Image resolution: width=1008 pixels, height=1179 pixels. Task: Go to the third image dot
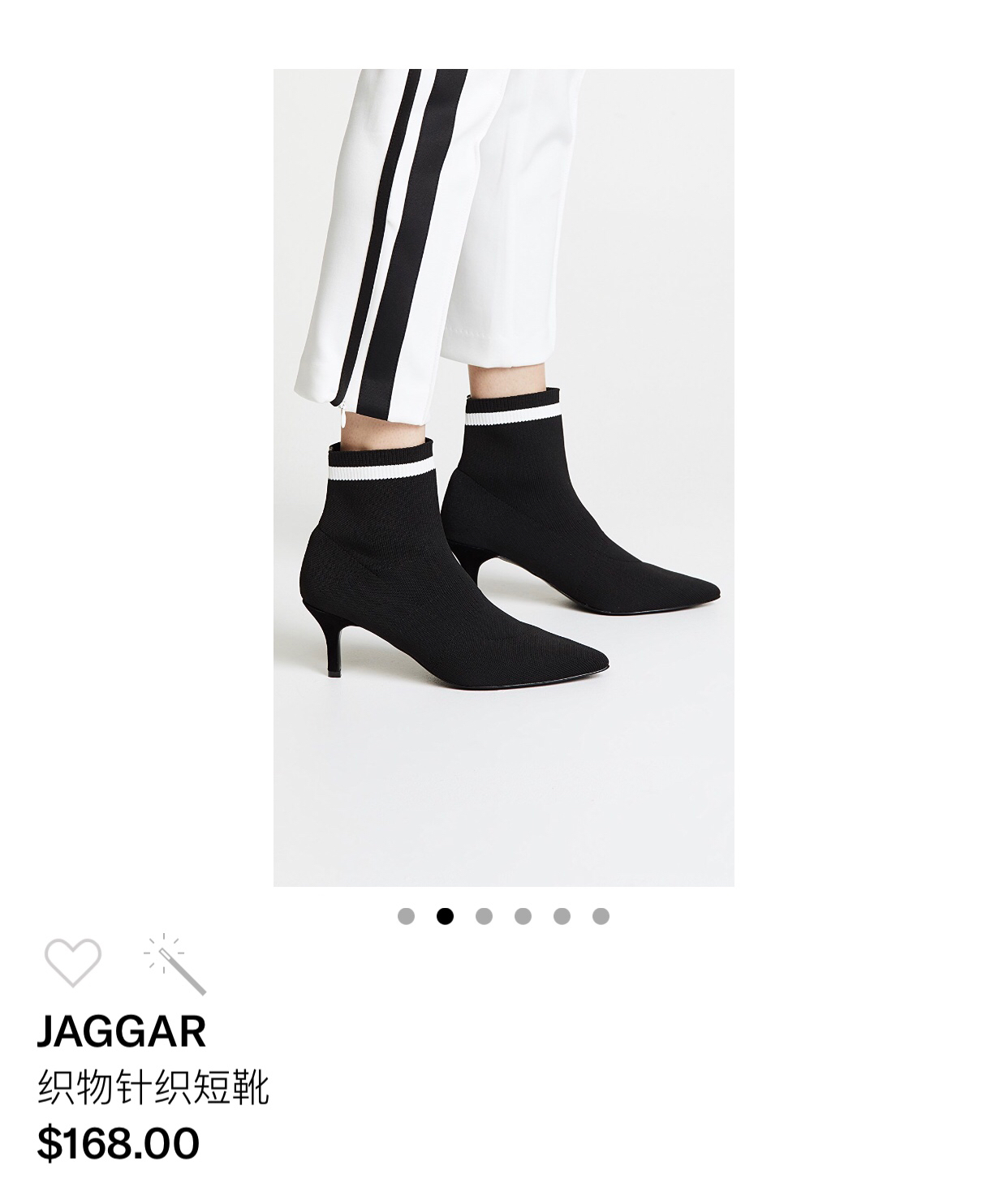[x=484, y=916]
